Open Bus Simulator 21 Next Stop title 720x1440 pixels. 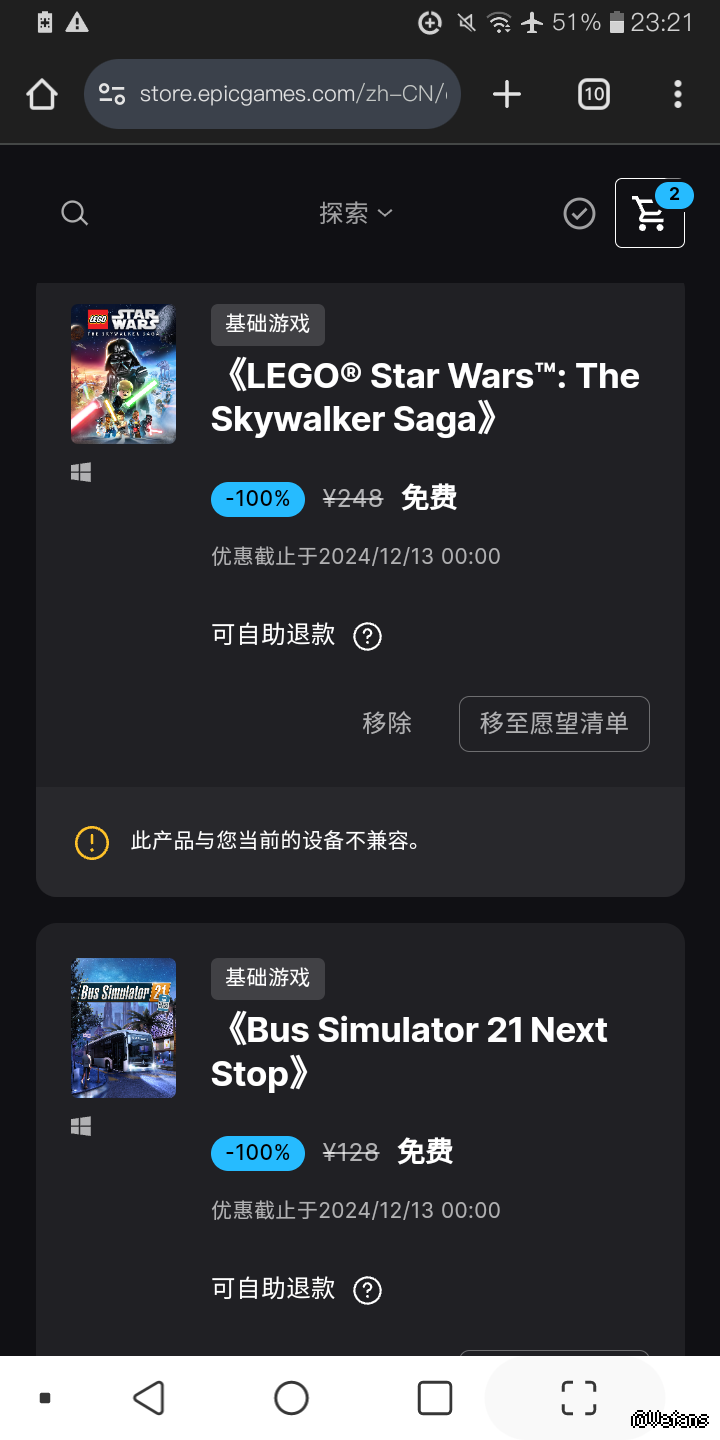pos(409,1051)
